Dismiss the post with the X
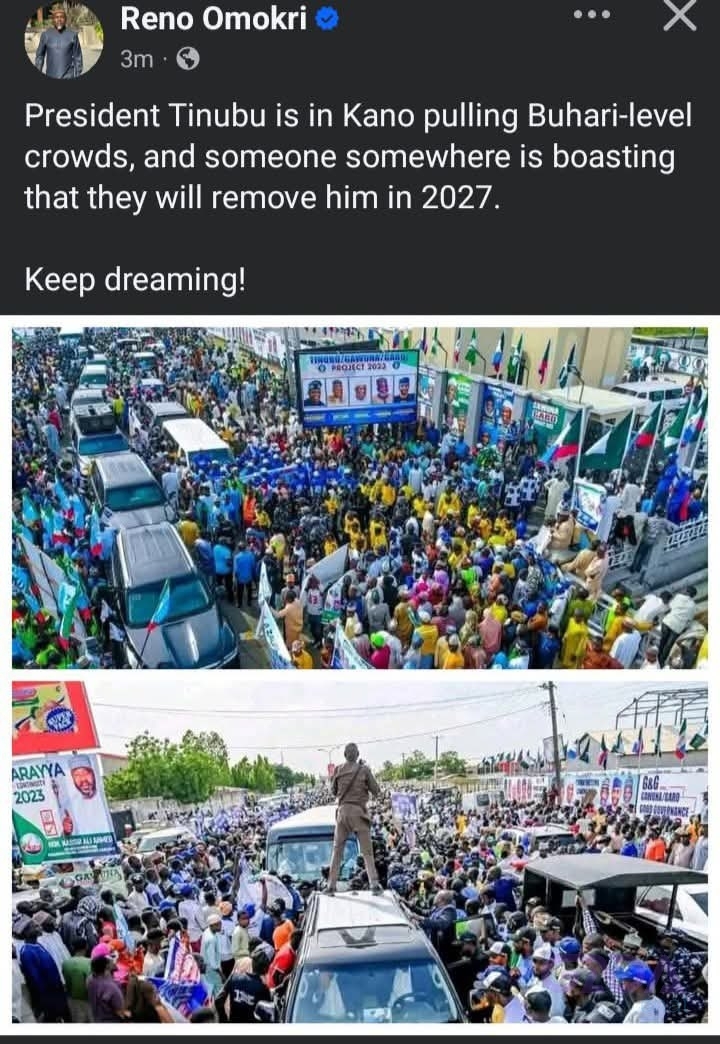720x1044 pixels. [x=680, y=15]
